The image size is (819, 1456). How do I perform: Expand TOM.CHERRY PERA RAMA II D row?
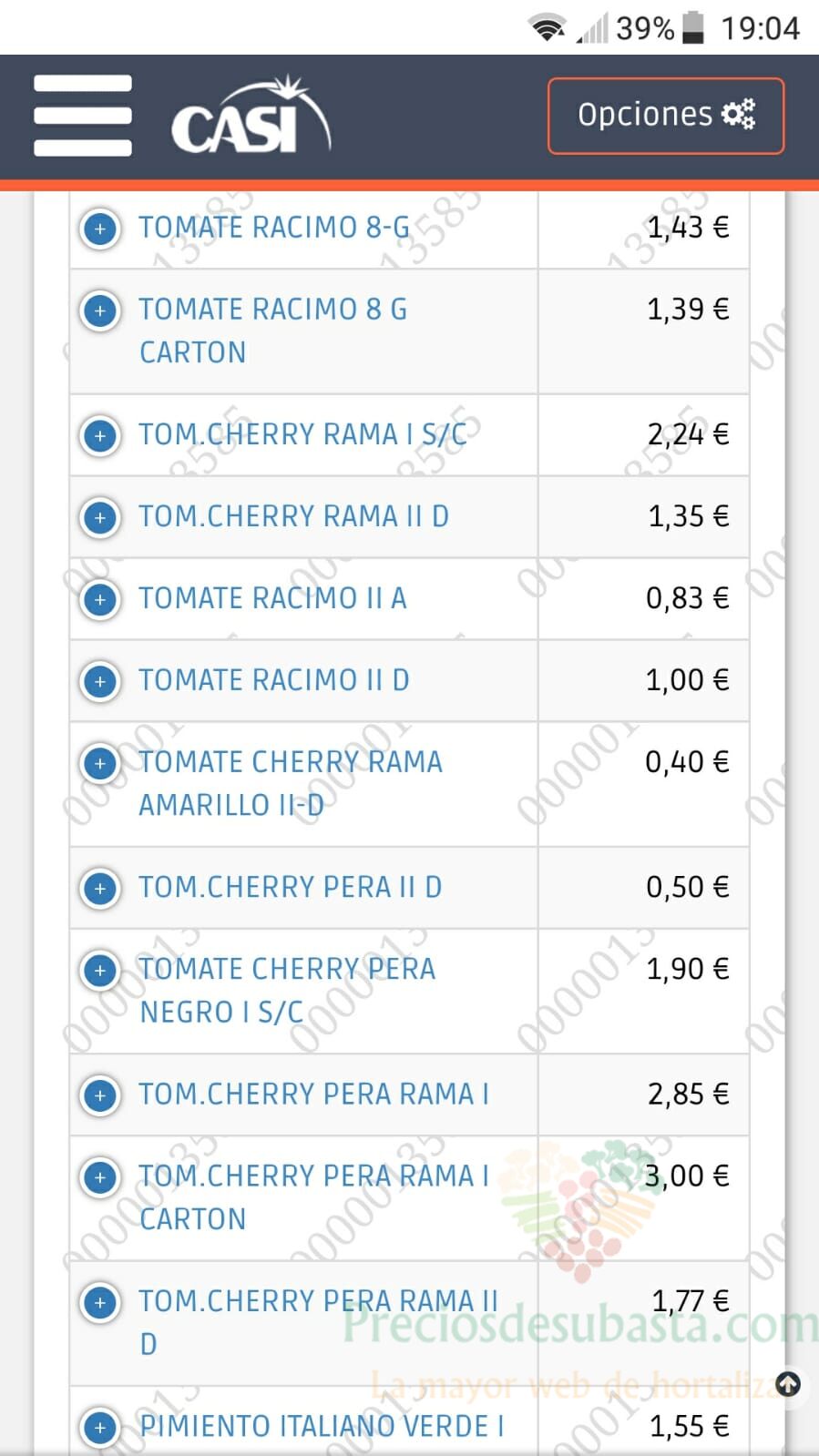100,1302
